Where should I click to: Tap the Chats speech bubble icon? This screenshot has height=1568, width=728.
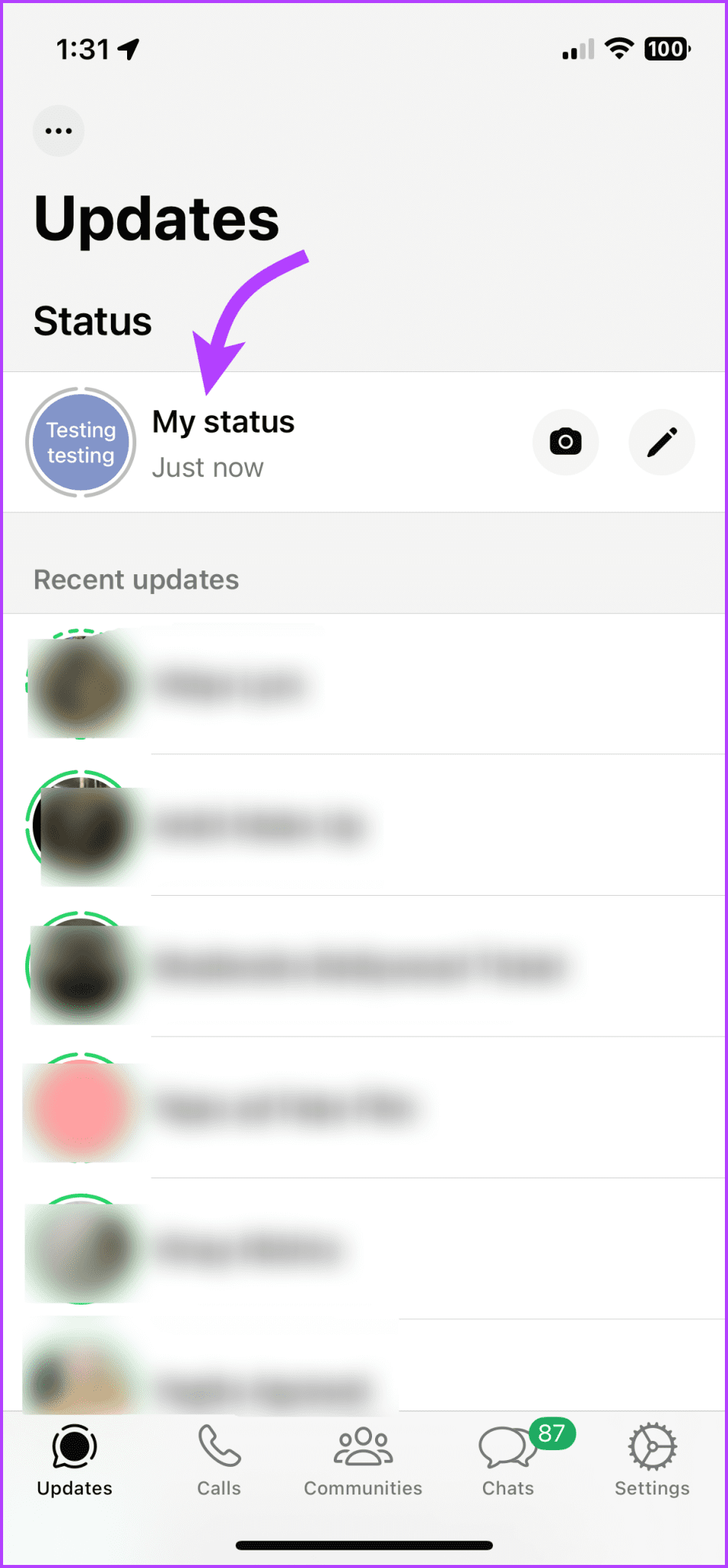click(508, 1445)
